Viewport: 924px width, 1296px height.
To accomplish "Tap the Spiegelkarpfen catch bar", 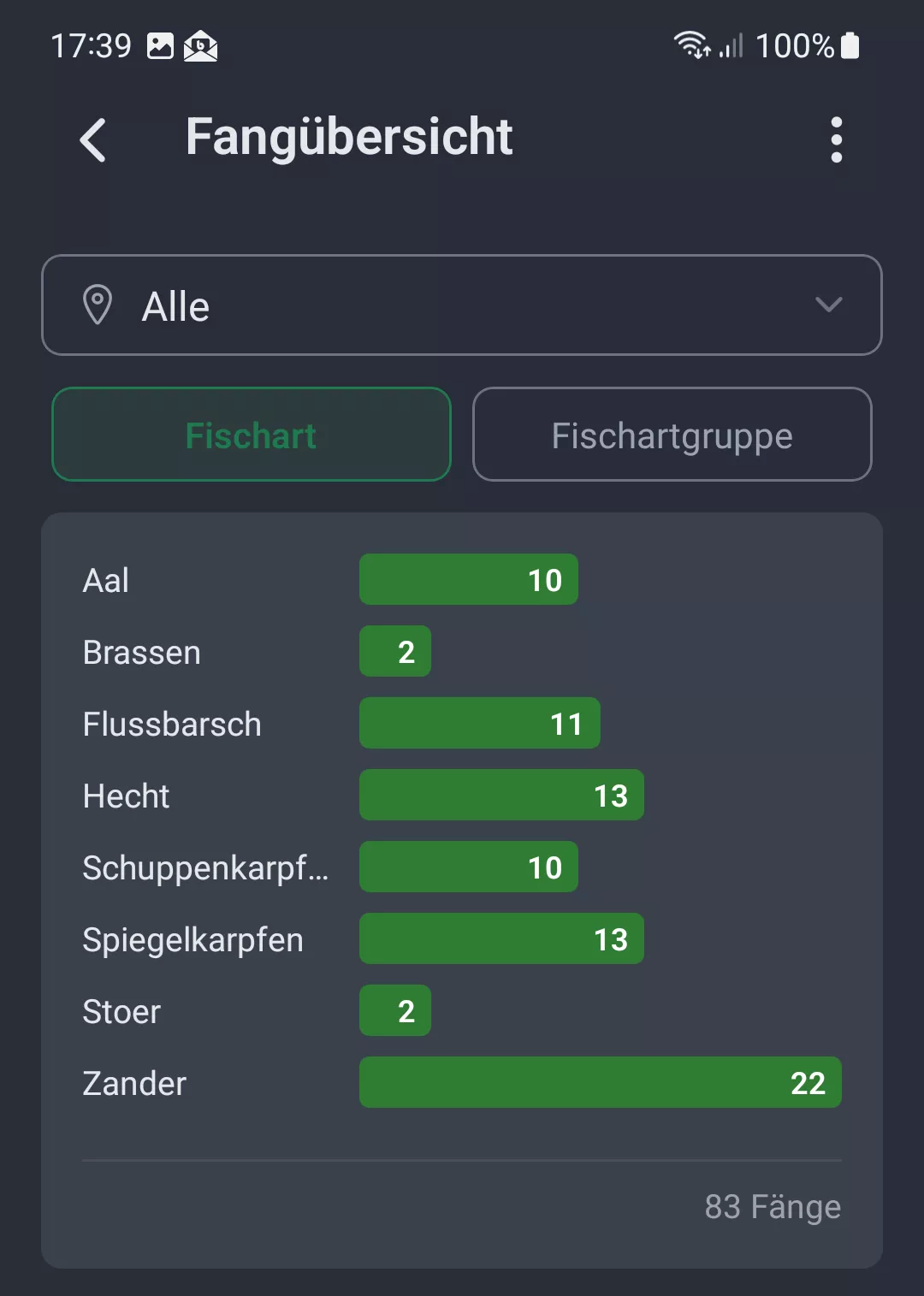I will [500, 938].
